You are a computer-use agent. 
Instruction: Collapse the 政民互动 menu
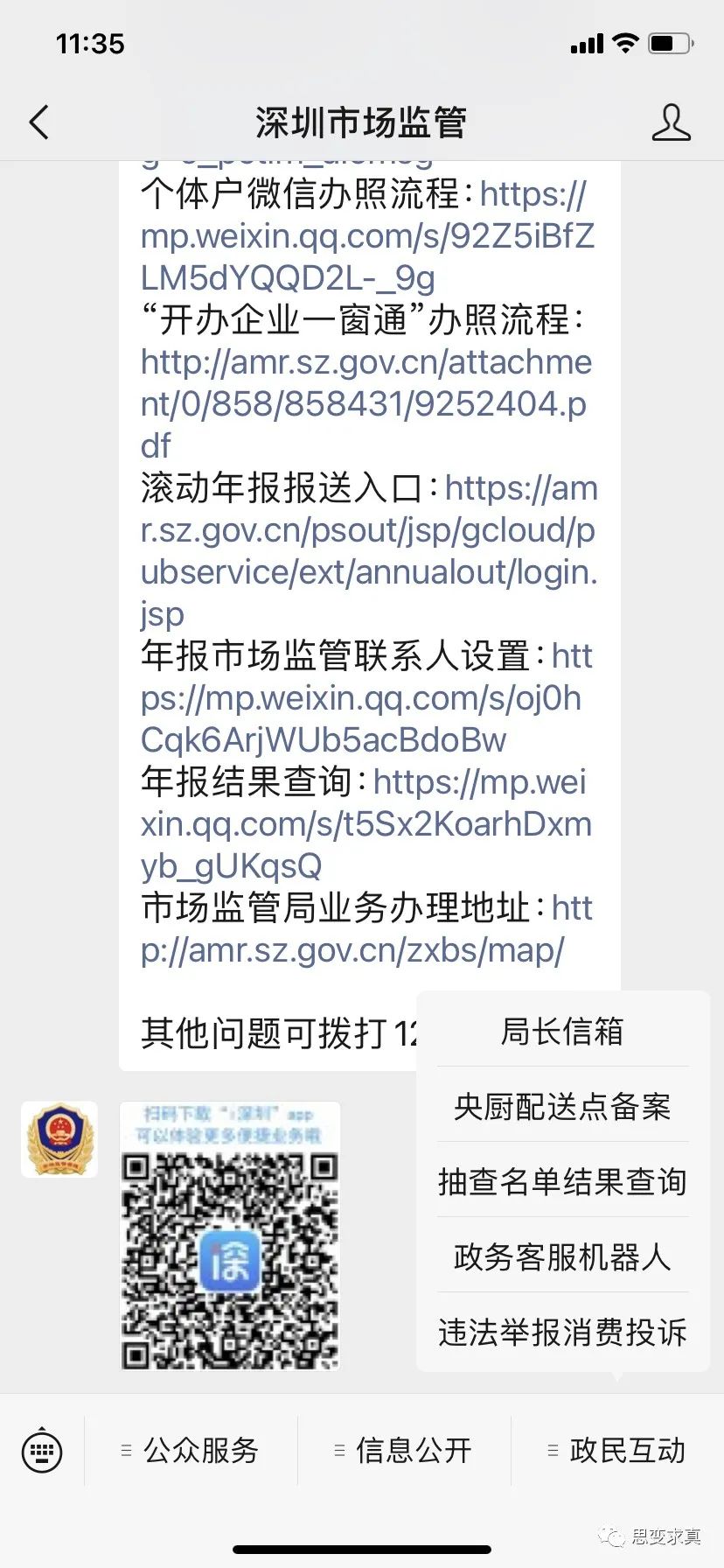[x=617, y=1451]
